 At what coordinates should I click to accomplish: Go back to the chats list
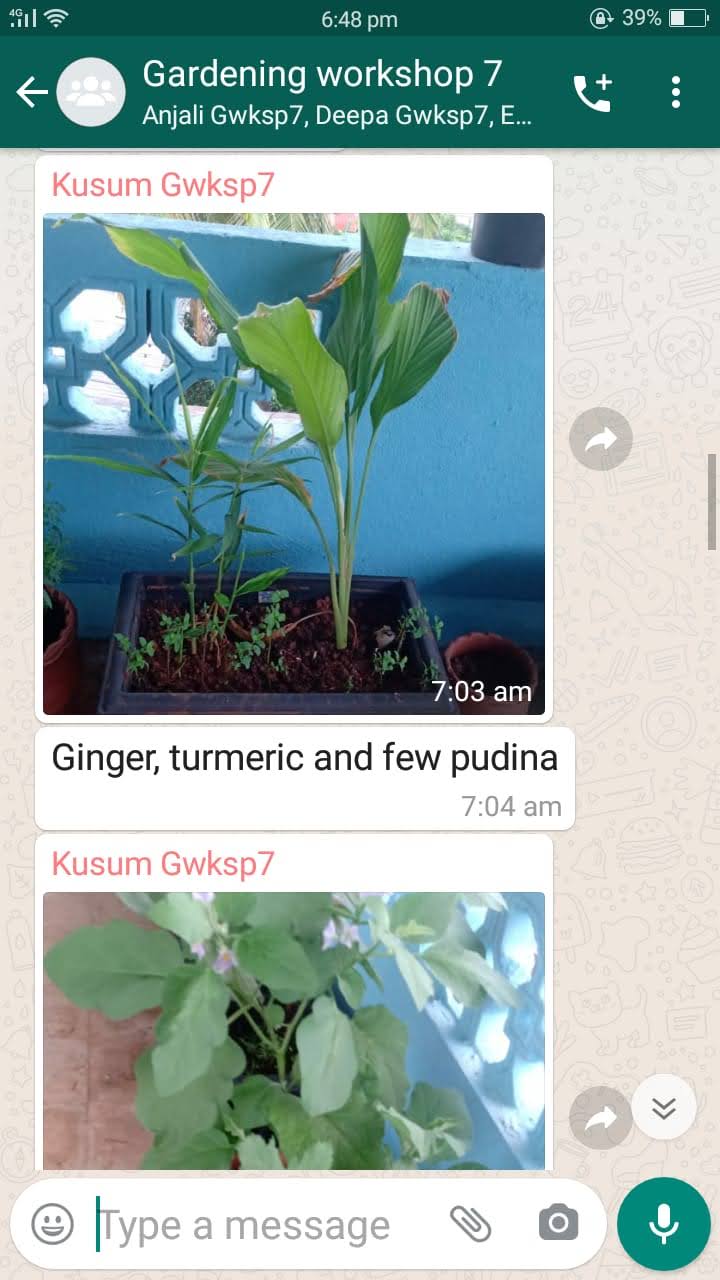tap(32, 93)
